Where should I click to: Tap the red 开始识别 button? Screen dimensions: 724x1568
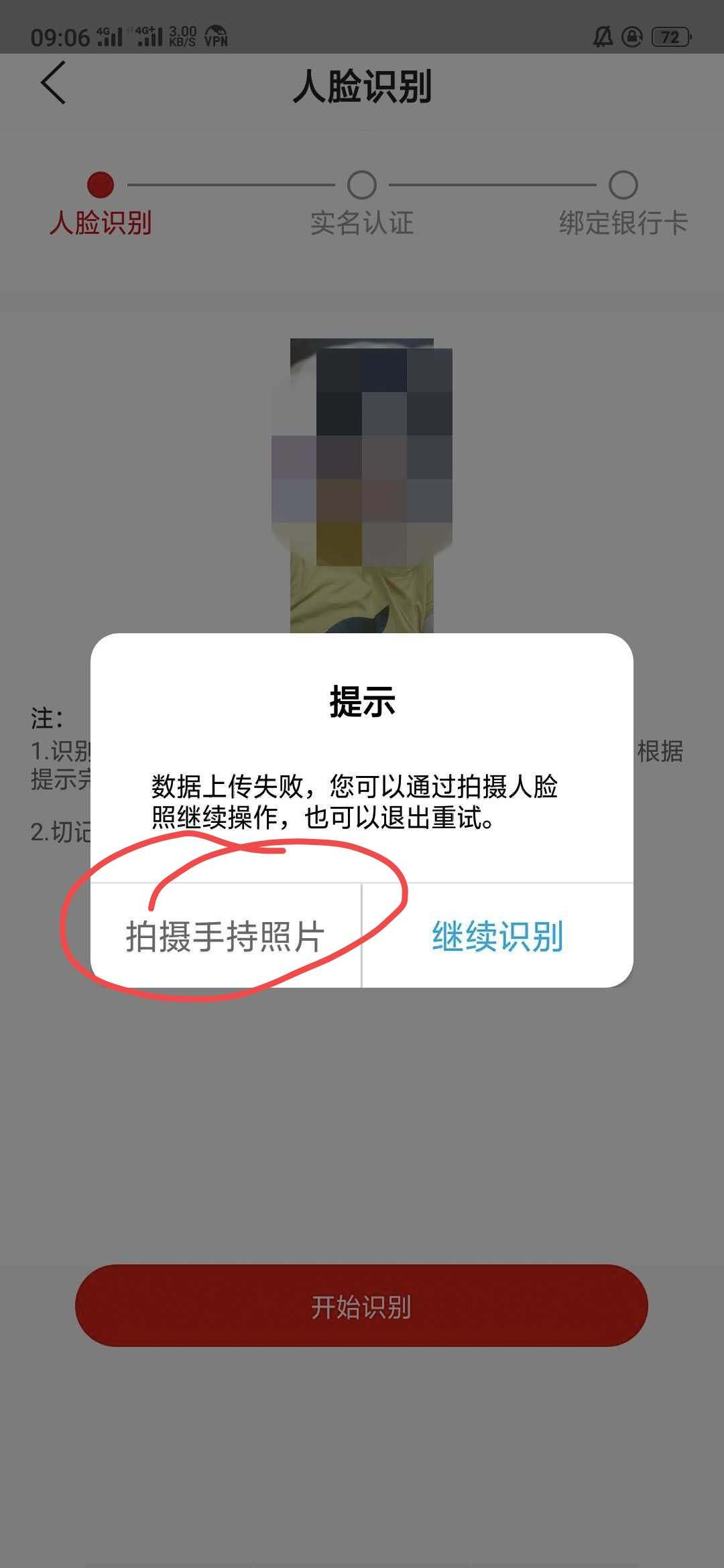pos(361,1307)
